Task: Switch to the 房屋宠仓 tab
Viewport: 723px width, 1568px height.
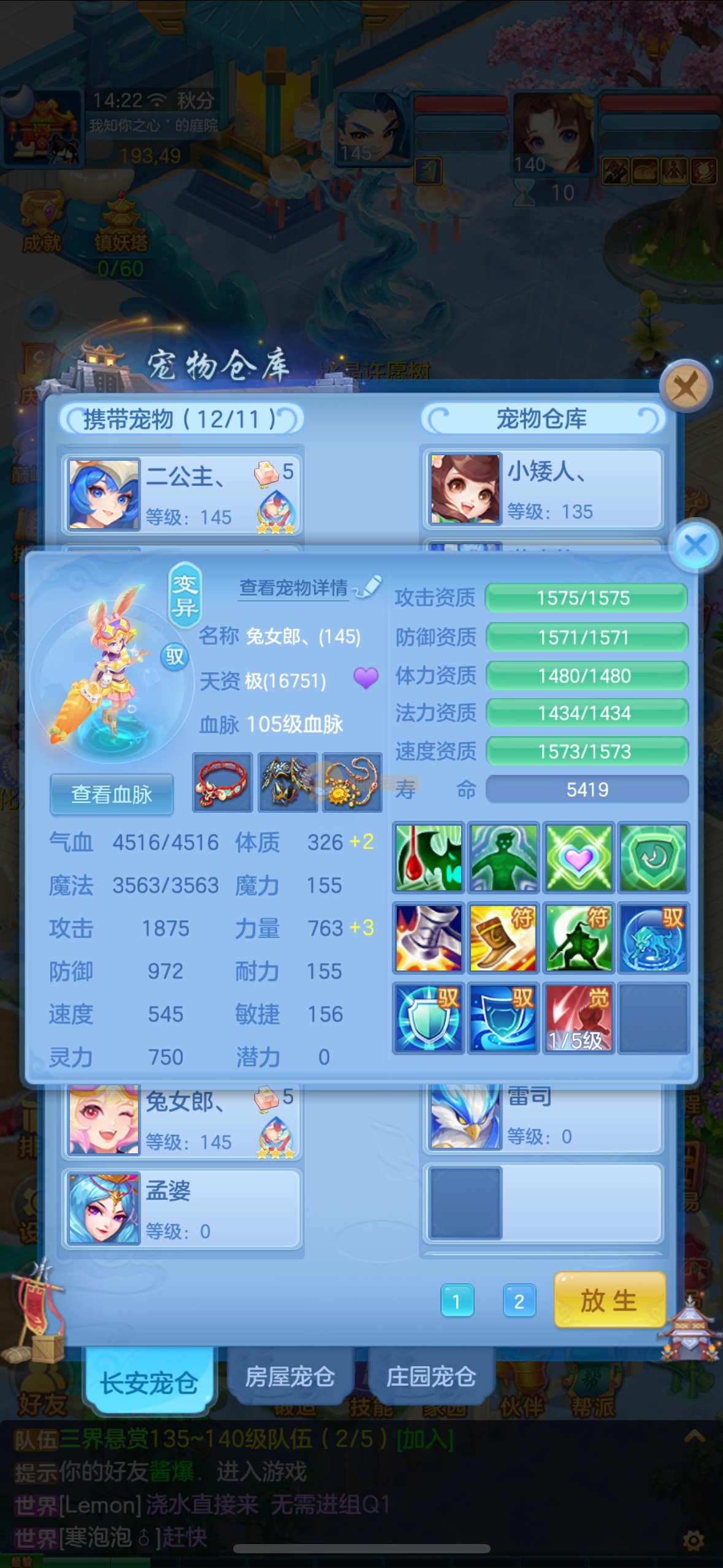Action: [x=289, y=1377]
